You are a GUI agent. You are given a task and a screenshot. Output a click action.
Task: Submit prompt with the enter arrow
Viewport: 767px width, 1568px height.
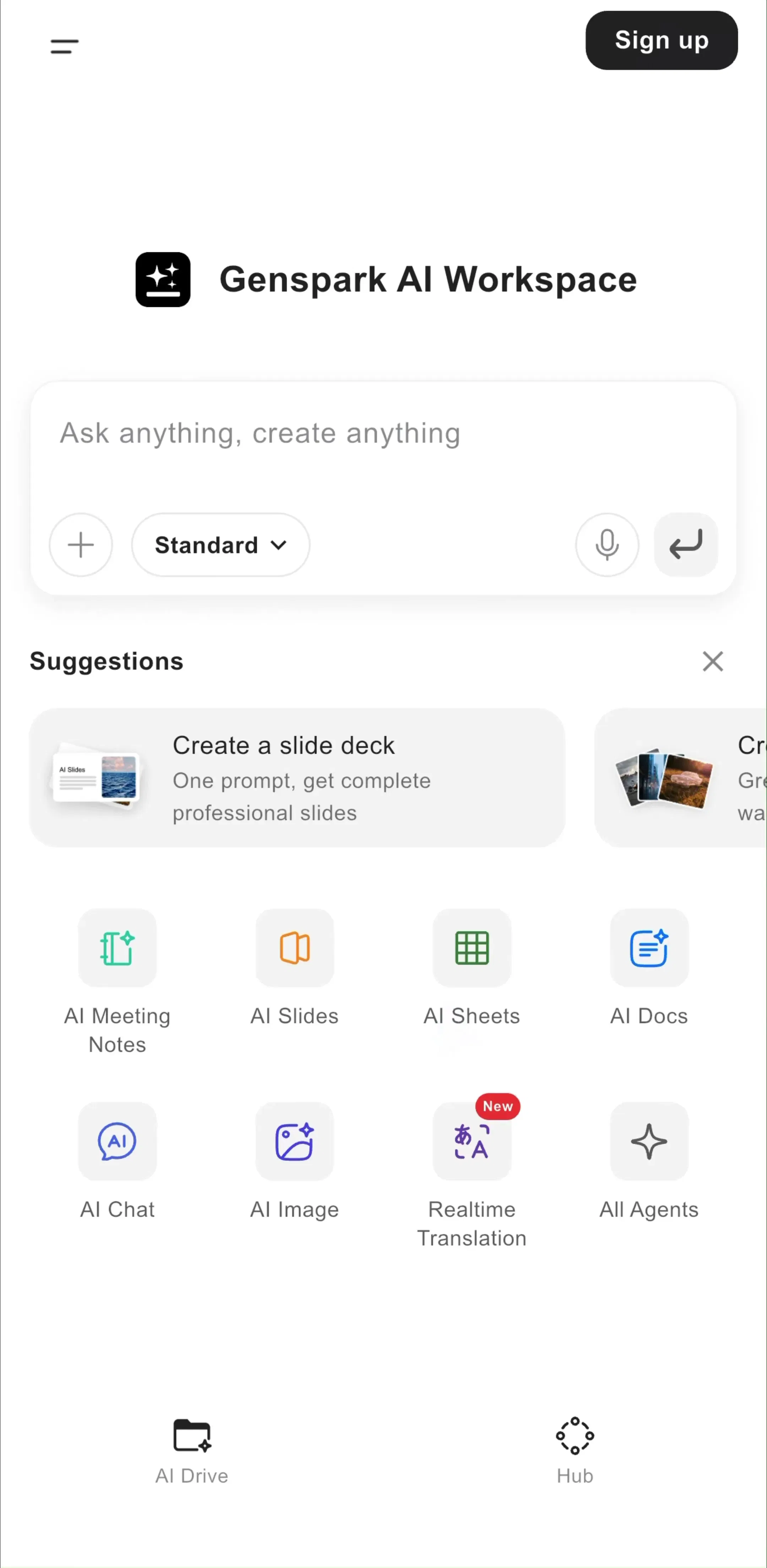[x=685, y=544]
